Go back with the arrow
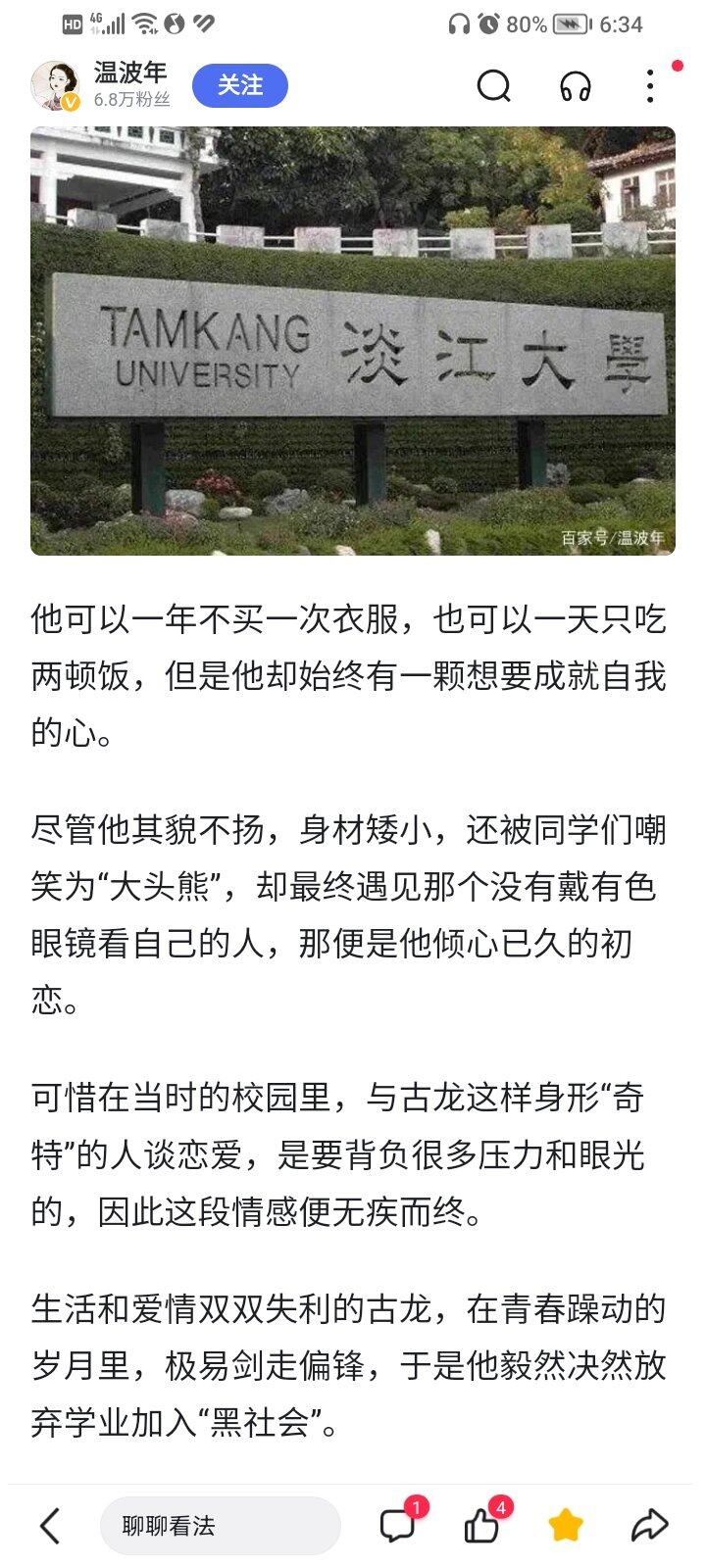The height and width of the screenshot is (1568, 706). coord(50,1526)
